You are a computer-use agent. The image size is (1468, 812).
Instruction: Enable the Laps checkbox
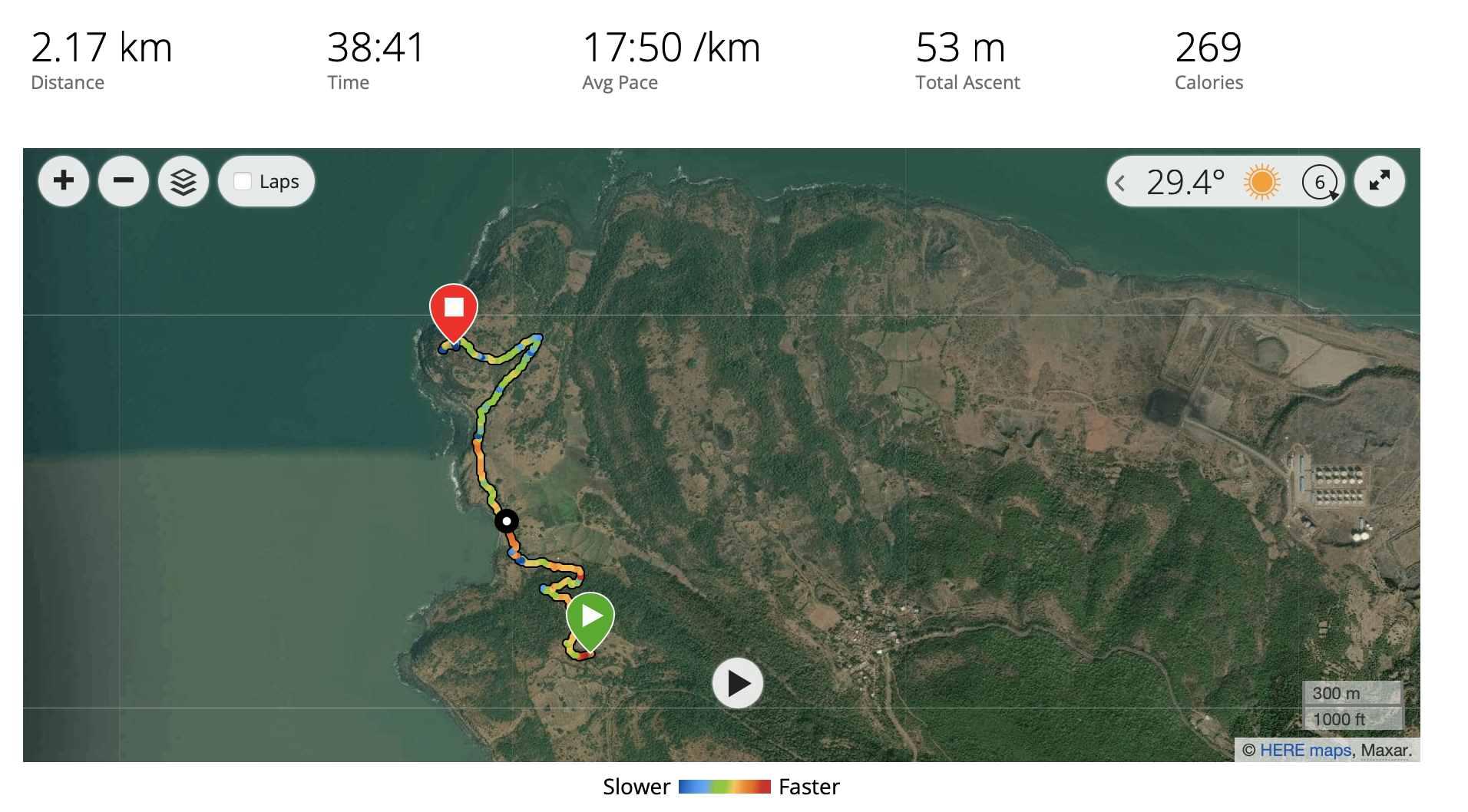tap(243, 182)
